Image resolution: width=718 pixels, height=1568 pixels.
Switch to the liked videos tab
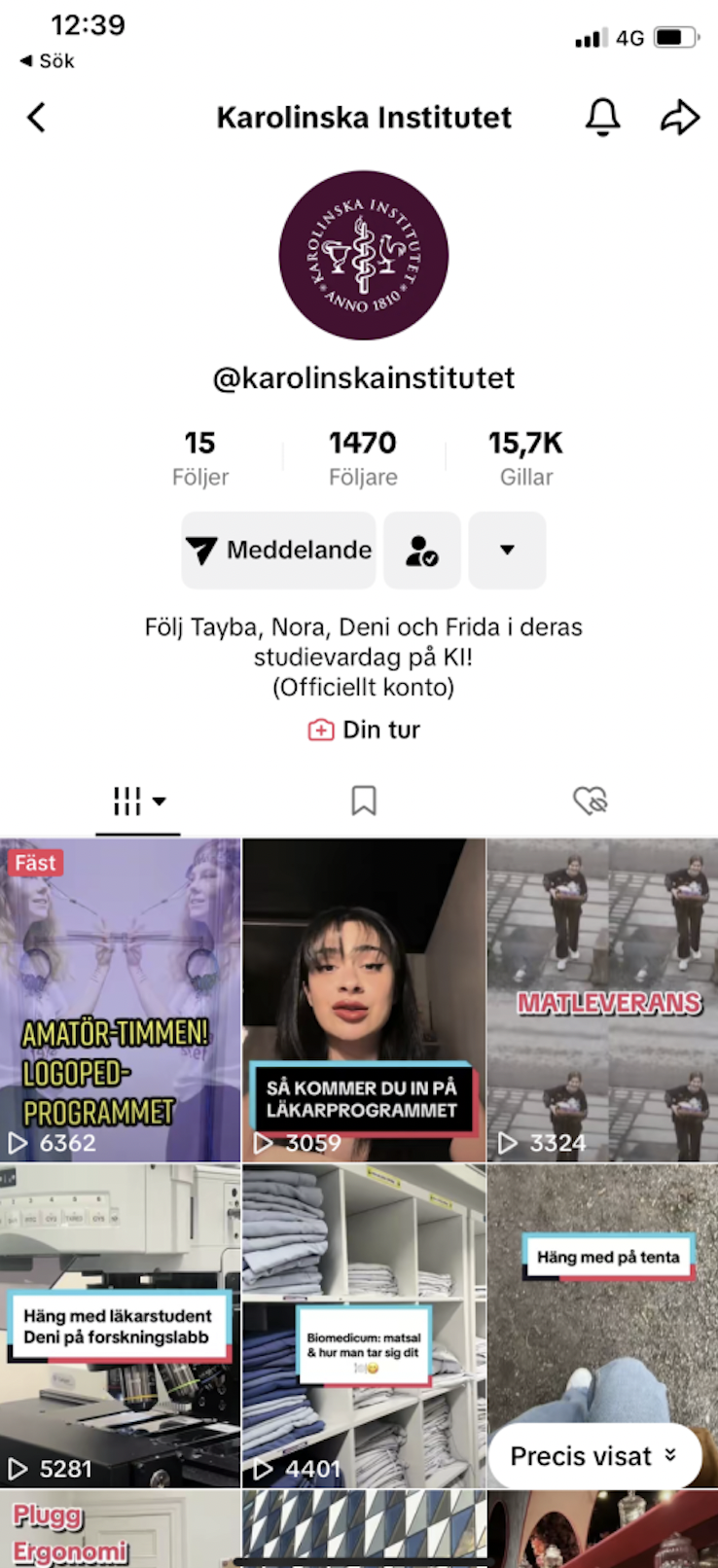coord(590,802)
